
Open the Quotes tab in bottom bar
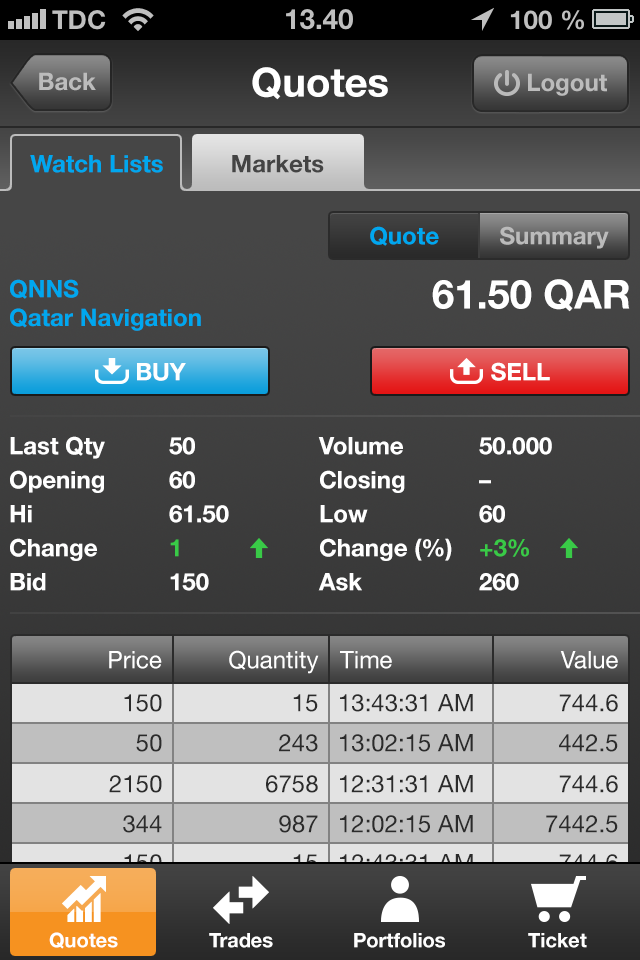[x=83, y=912]
